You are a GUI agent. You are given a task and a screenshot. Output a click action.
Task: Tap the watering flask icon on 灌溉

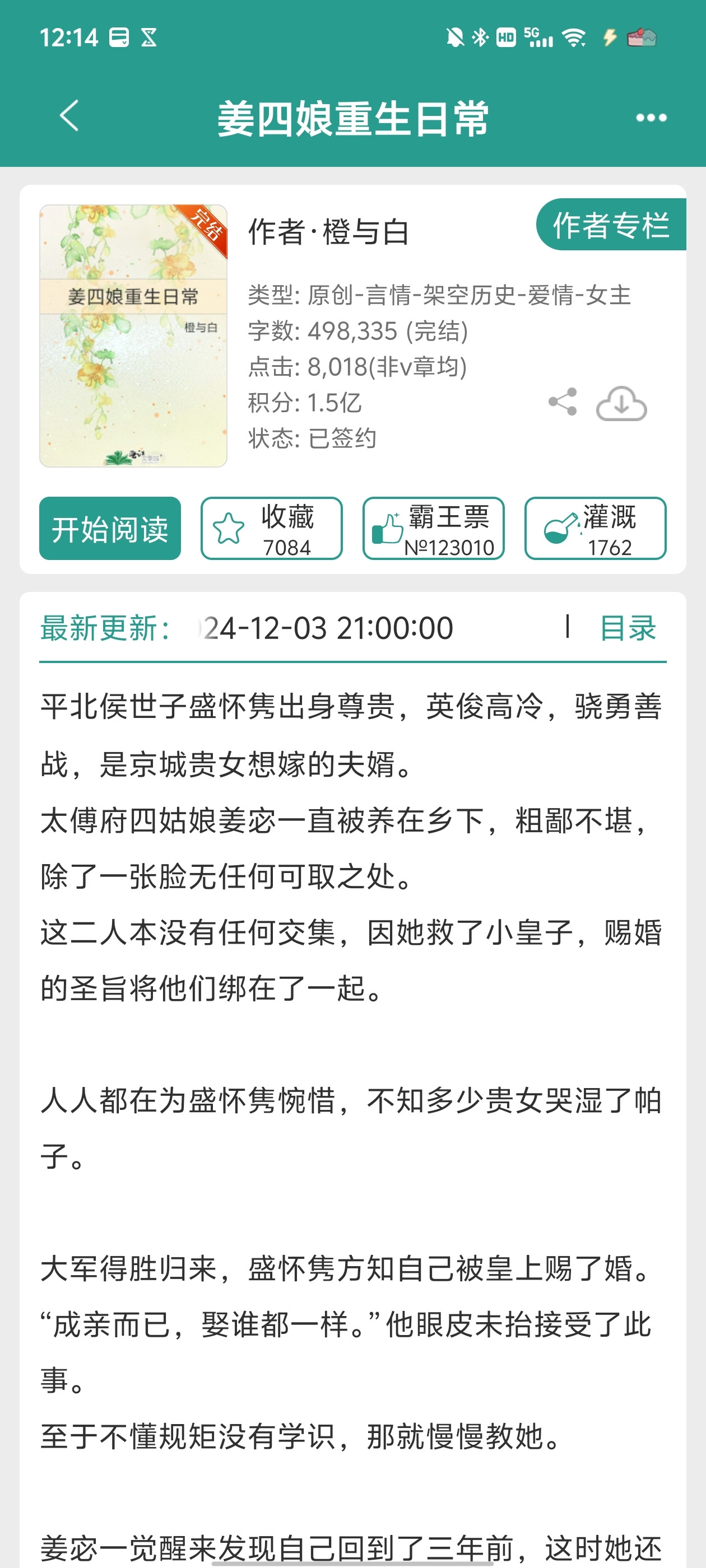(x=559, y=527)
